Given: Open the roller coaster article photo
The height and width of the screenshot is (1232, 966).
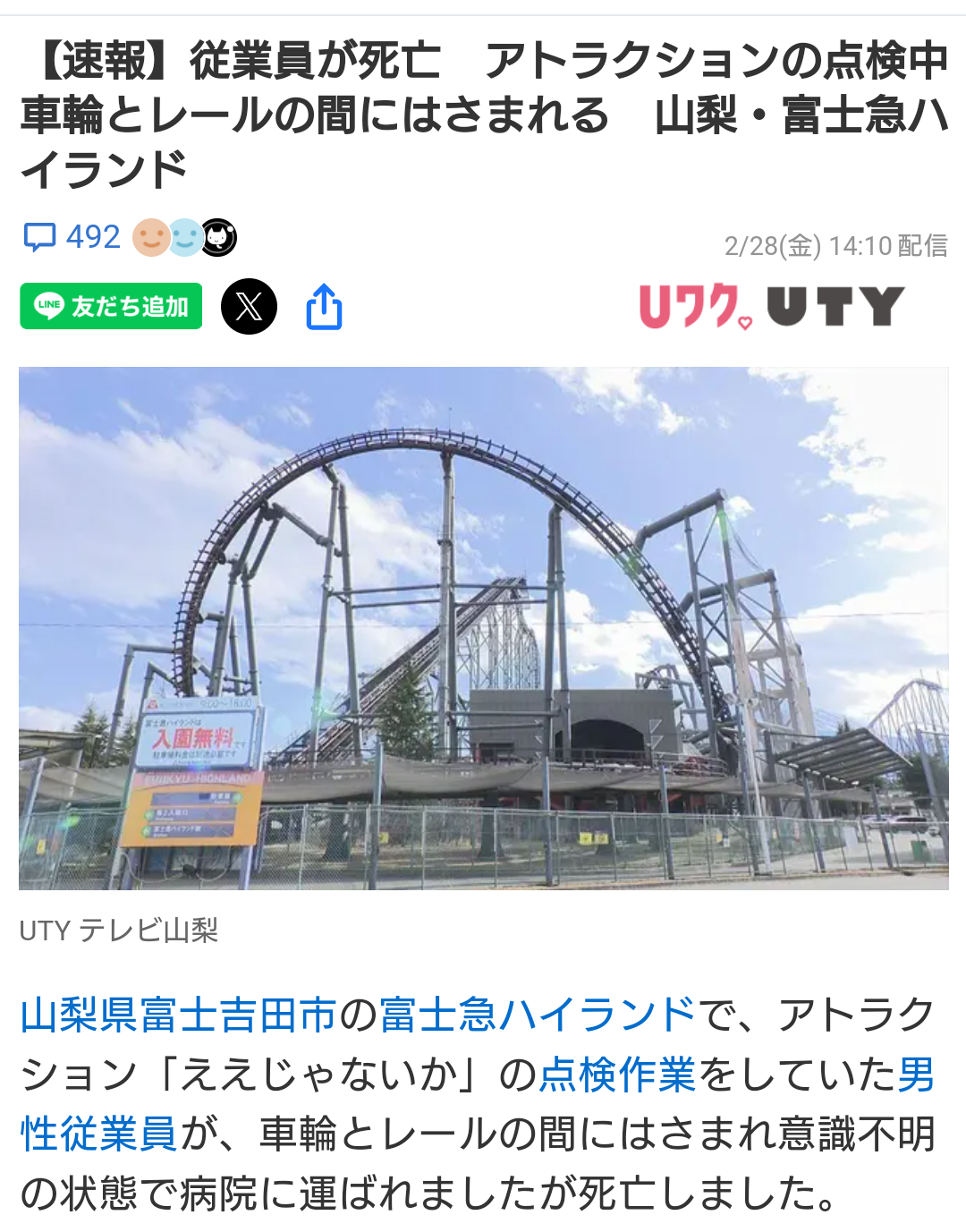Looking at the screenshot, I should (483, 628).
